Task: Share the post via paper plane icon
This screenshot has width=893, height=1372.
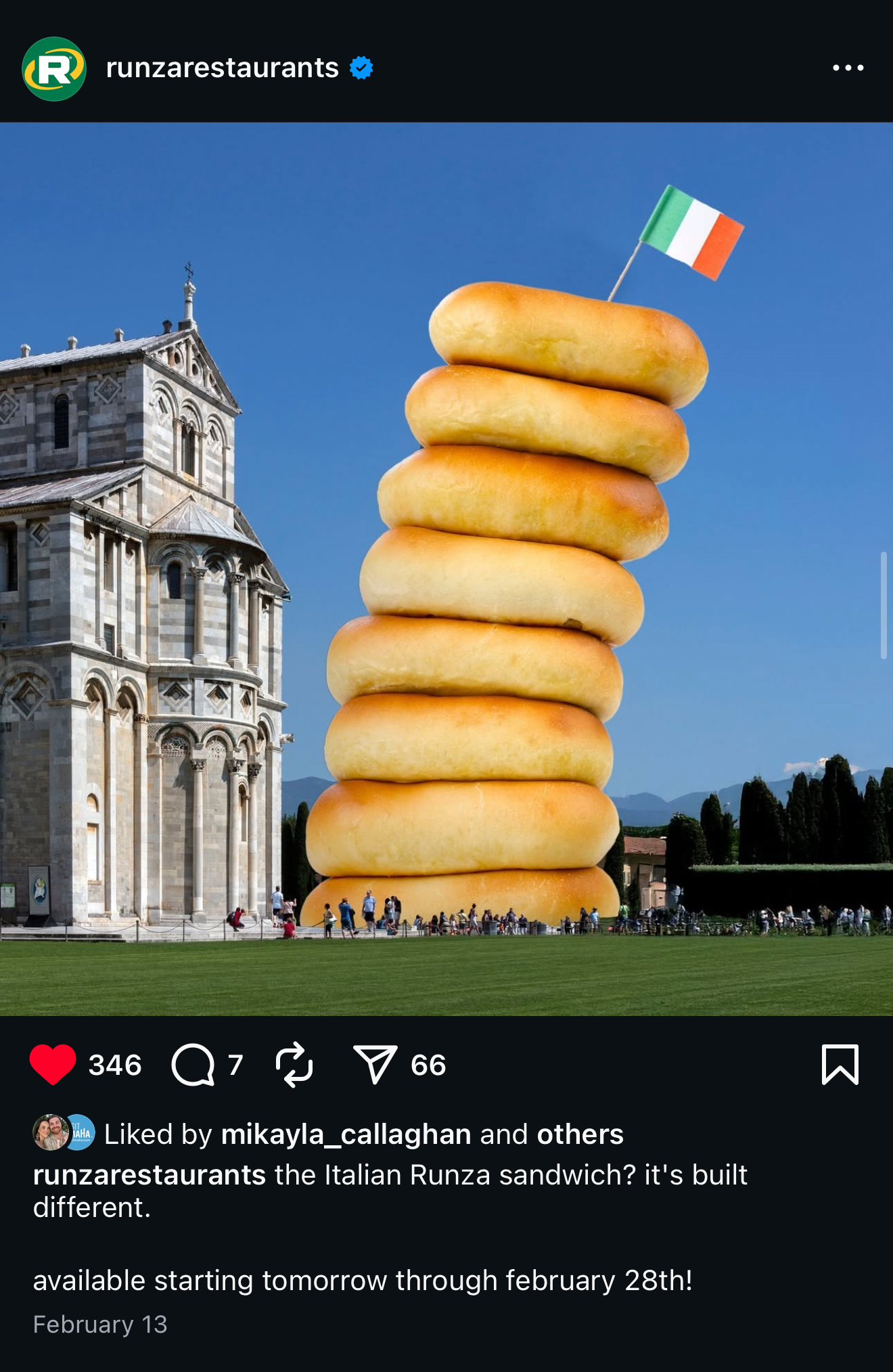Action: click(x=374, y=1065)
